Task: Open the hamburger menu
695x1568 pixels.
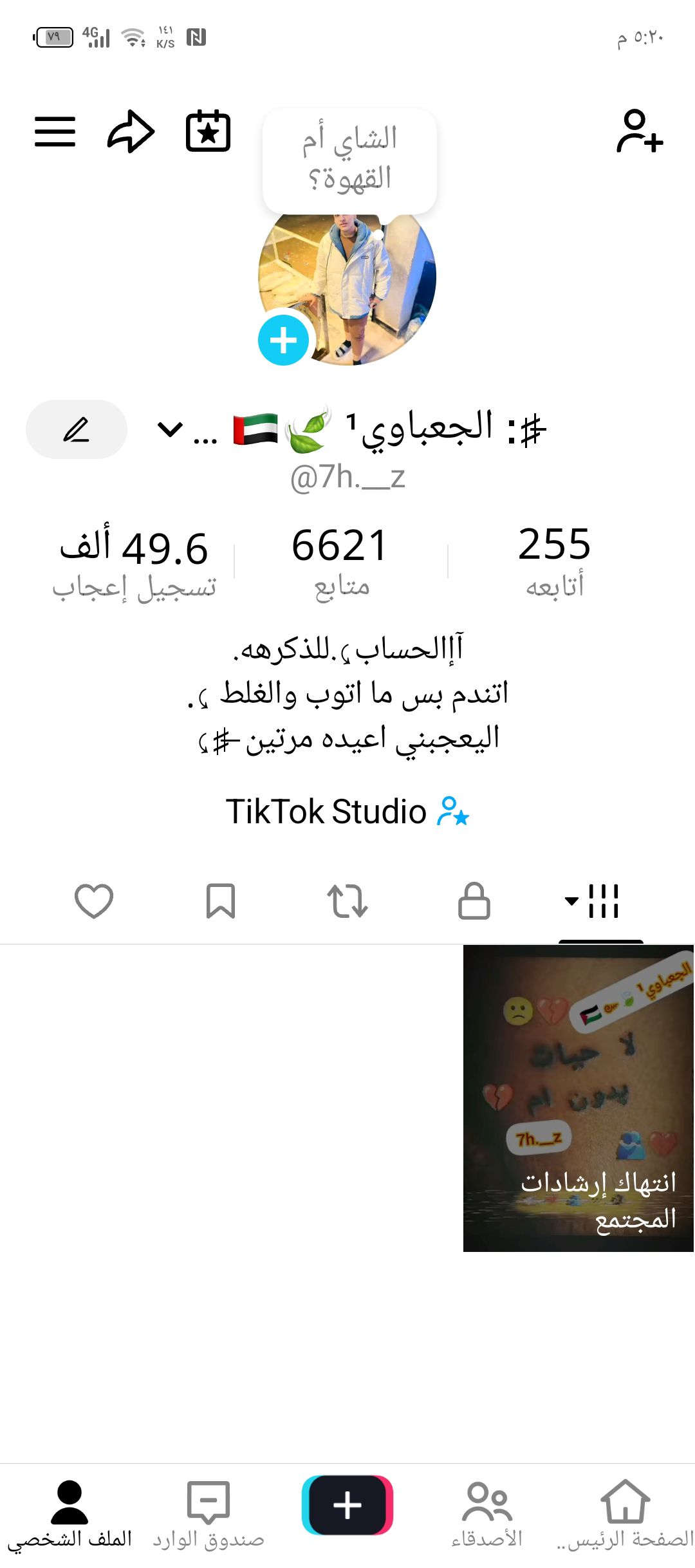Action: coord(55,132)
